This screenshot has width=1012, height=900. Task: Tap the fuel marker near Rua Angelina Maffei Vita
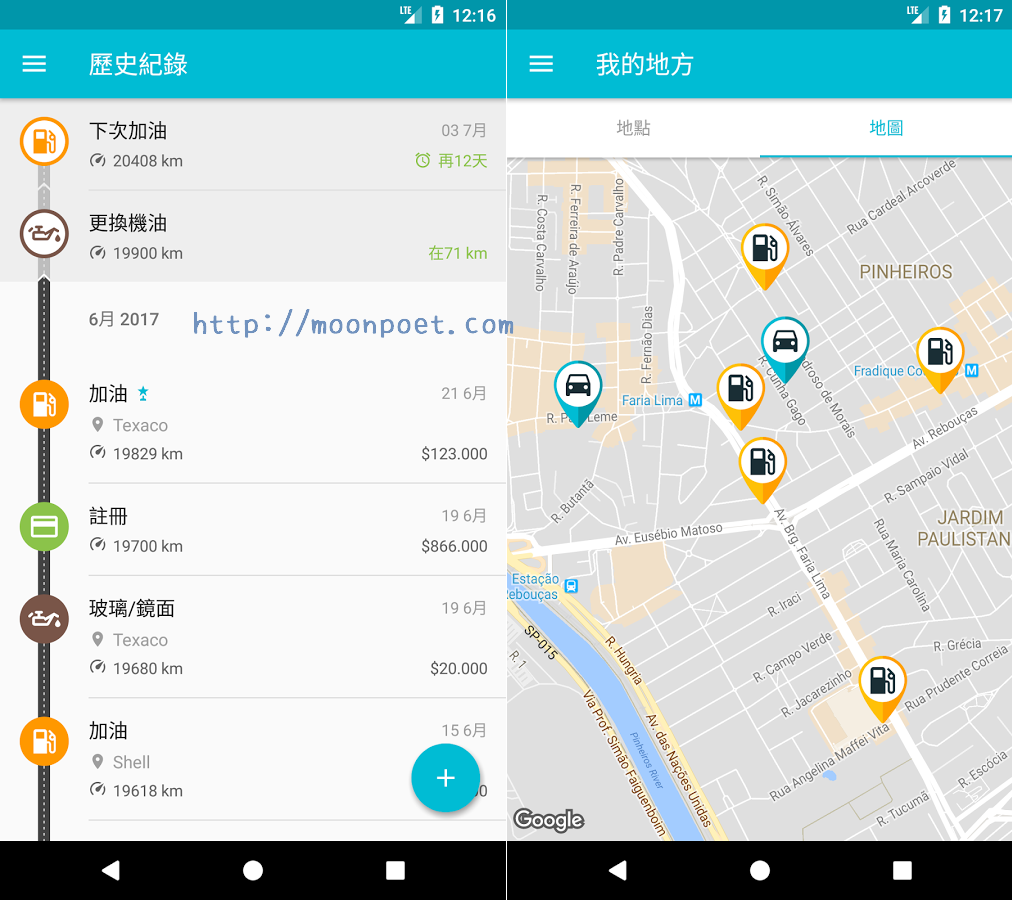882,682
